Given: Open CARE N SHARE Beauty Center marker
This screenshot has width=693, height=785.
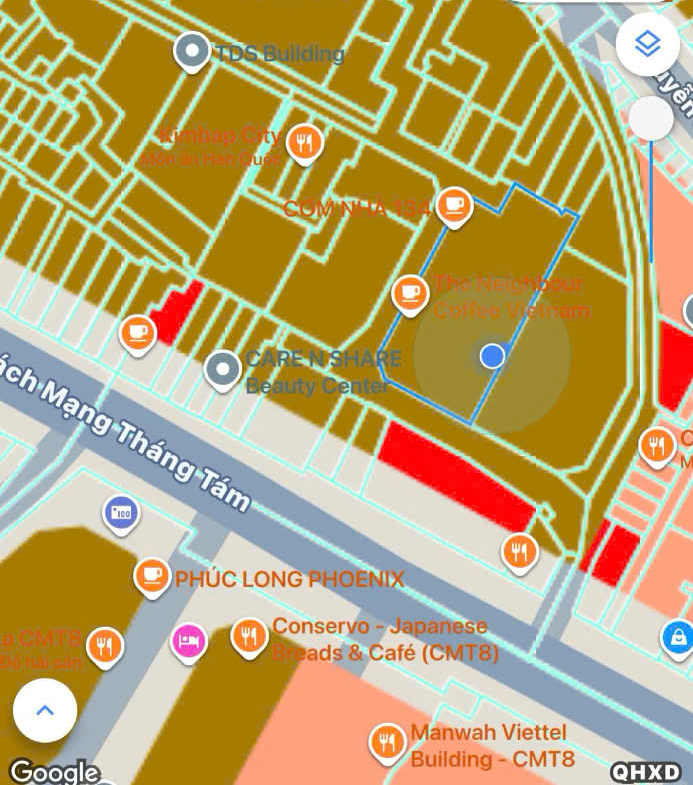Looking at the screenshot, I should tap(222, 369).
